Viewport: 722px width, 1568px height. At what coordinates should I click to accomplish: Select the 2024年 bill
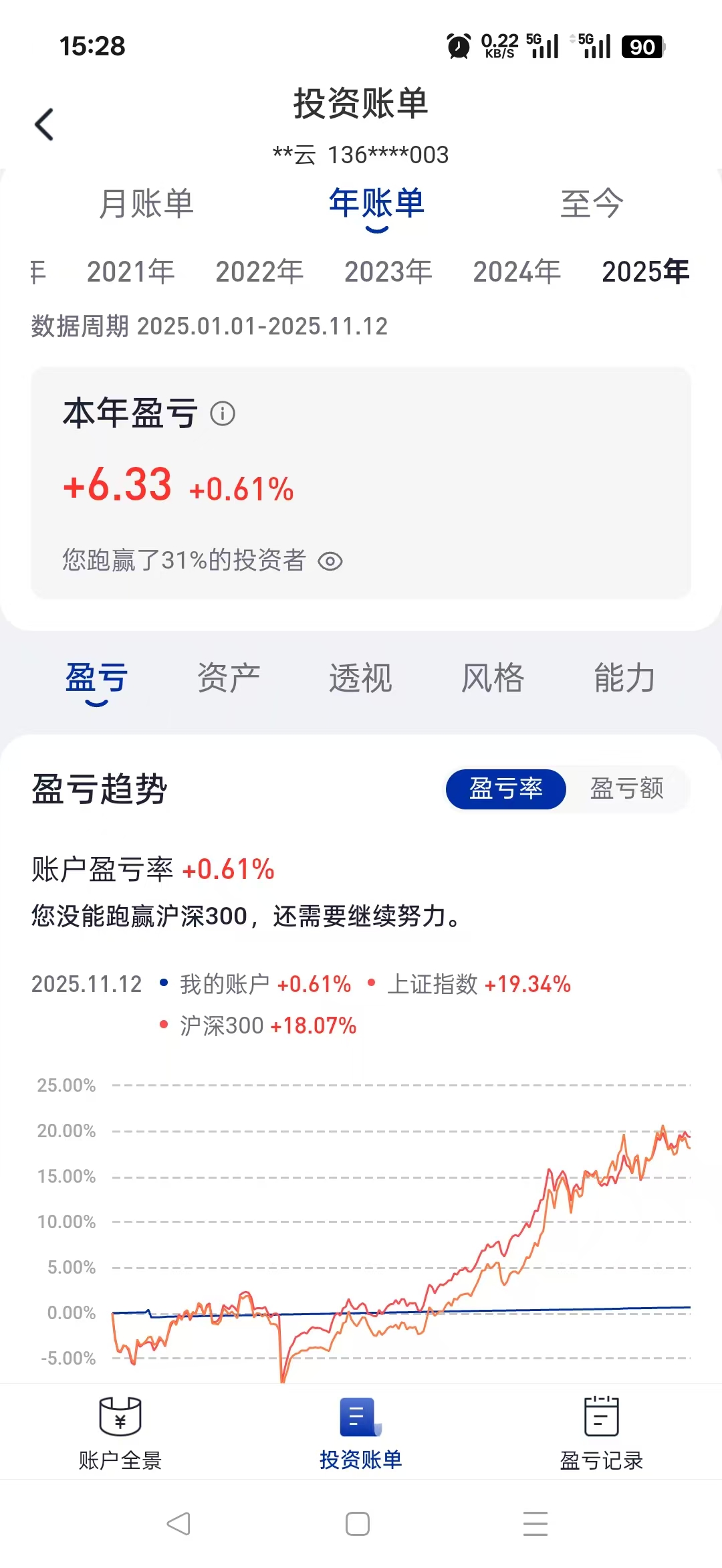pos(517,272)
